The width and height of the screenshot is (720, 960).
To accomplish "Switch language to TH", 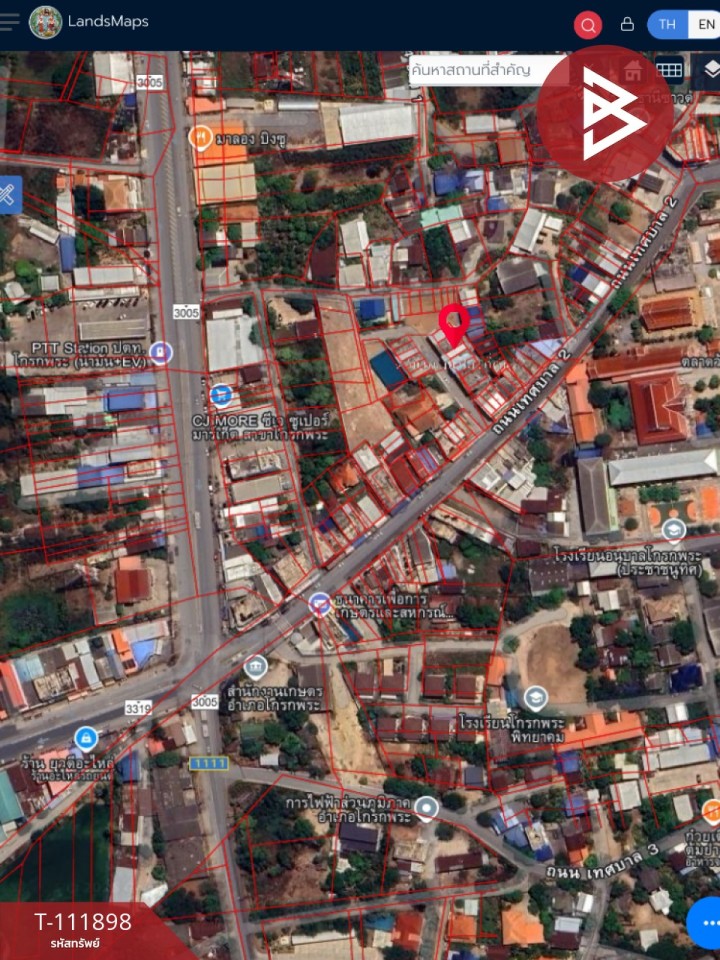I will click(667, 24).
